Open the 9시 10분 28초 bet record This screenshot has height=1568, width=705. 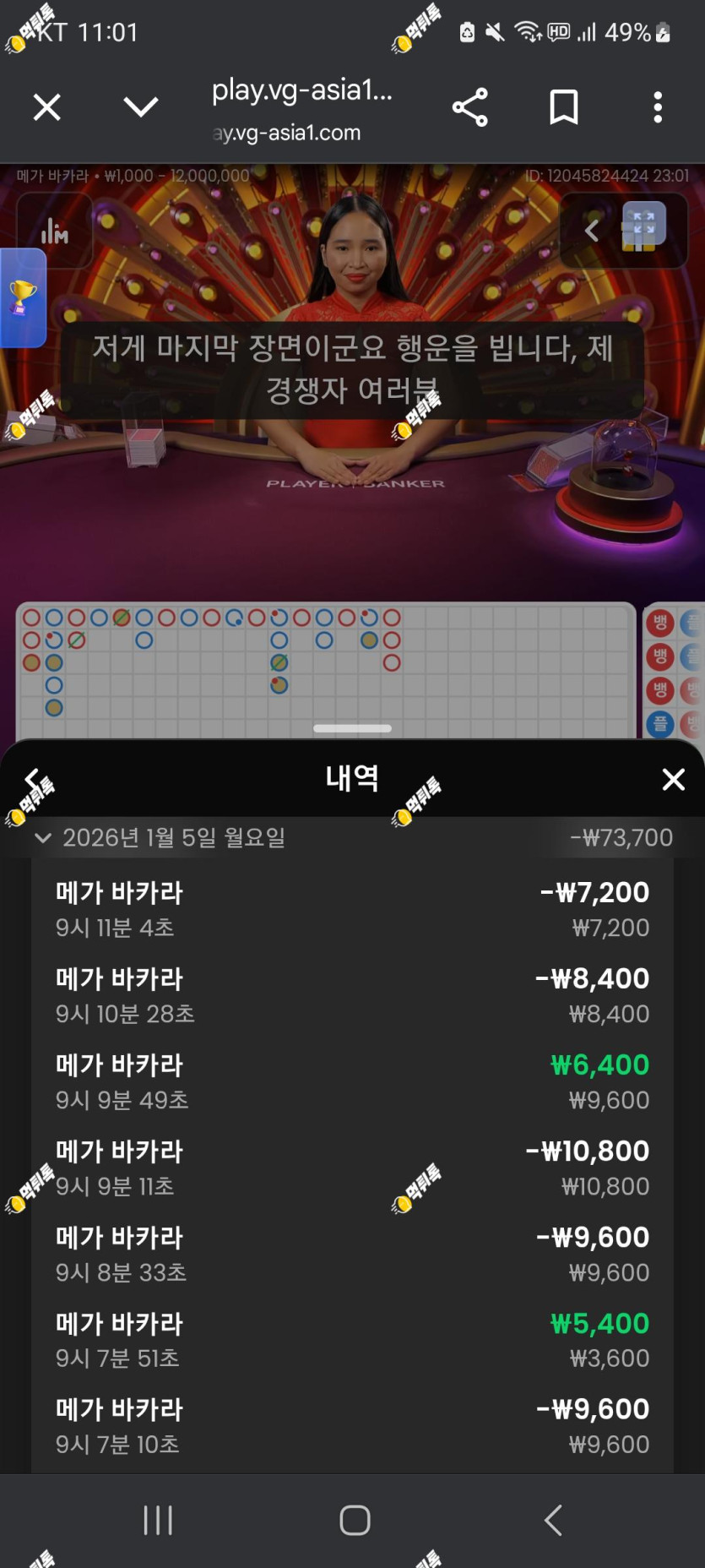pos(352,995)
